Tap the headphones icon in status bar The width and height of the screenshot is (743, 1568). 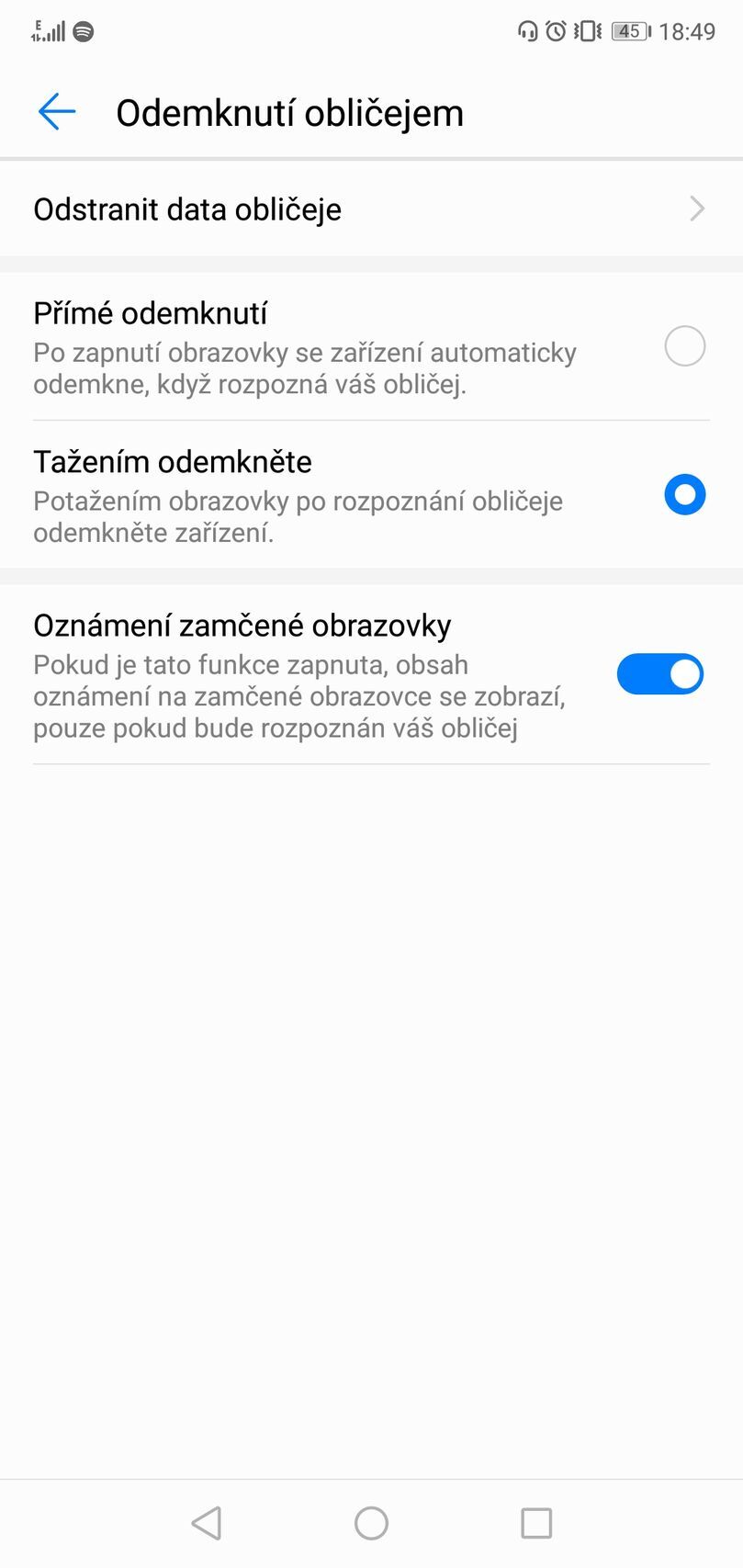click(x=526, y=31)
